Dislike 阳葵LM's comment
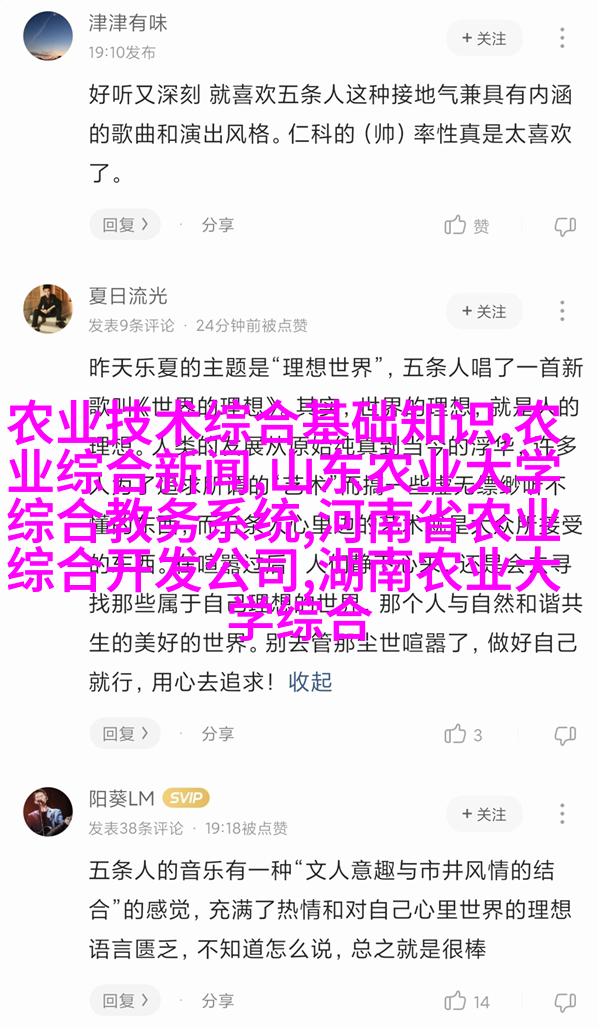Viewport: 600px width, 1029px height. tap(565, 1000)
